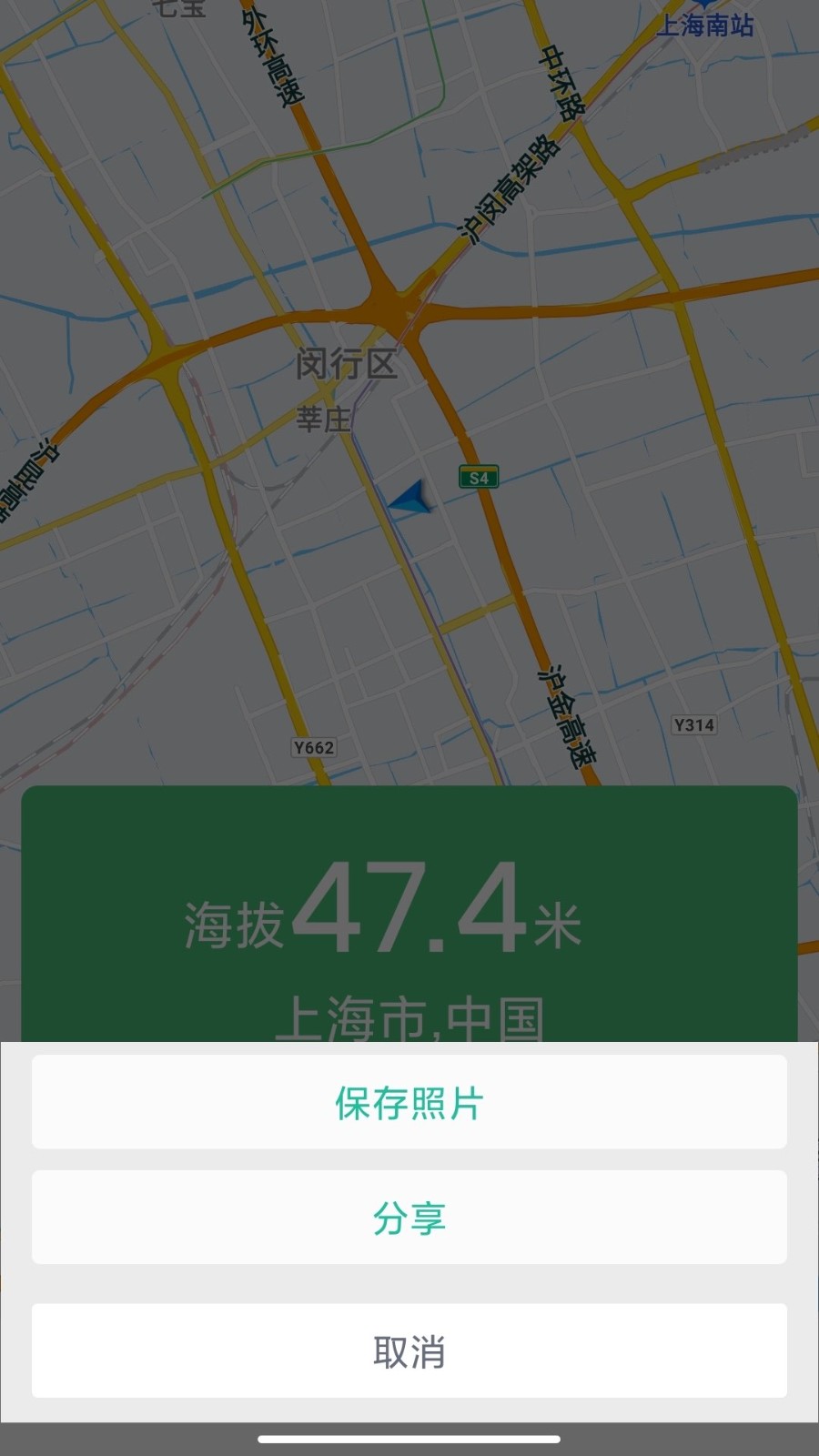Tap 保存照片 to save the photo

[x=409, y=1103]
